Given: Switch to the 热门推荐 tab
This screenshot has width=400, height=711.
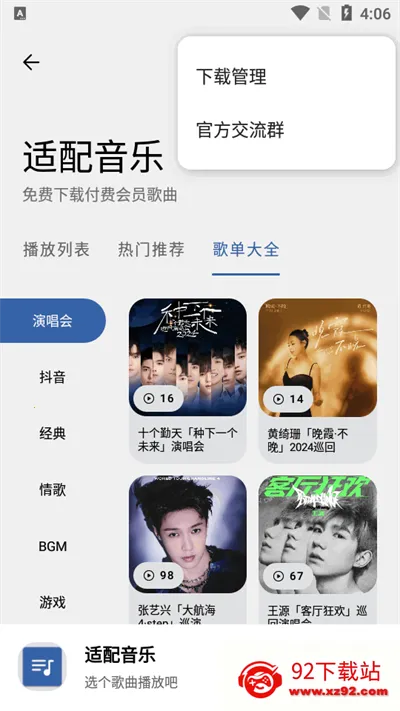Looking at the screenshot, I should tap(151, 249).
